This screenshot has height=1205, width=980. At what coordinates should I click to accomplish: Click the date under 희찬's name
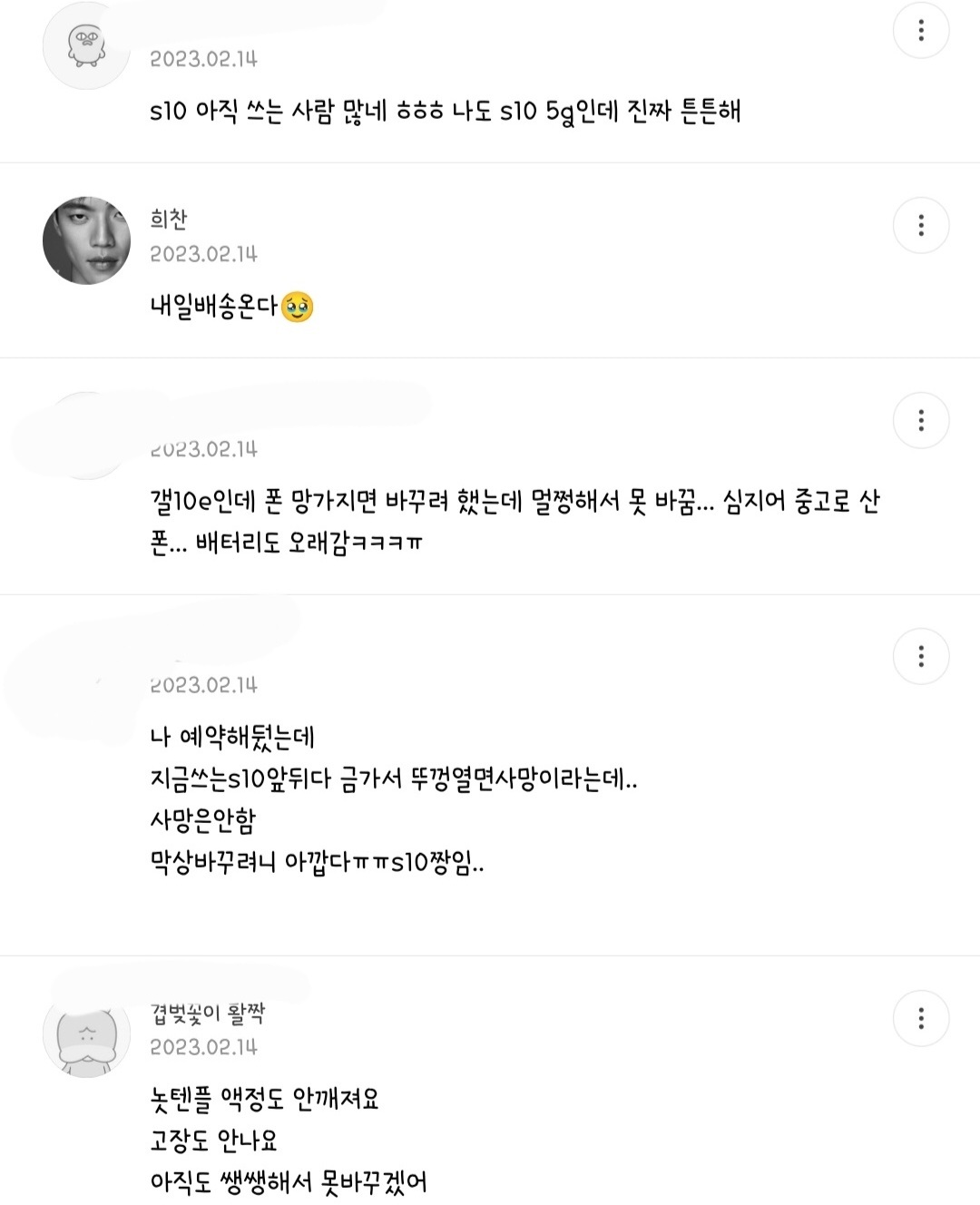tap(201, 255)
